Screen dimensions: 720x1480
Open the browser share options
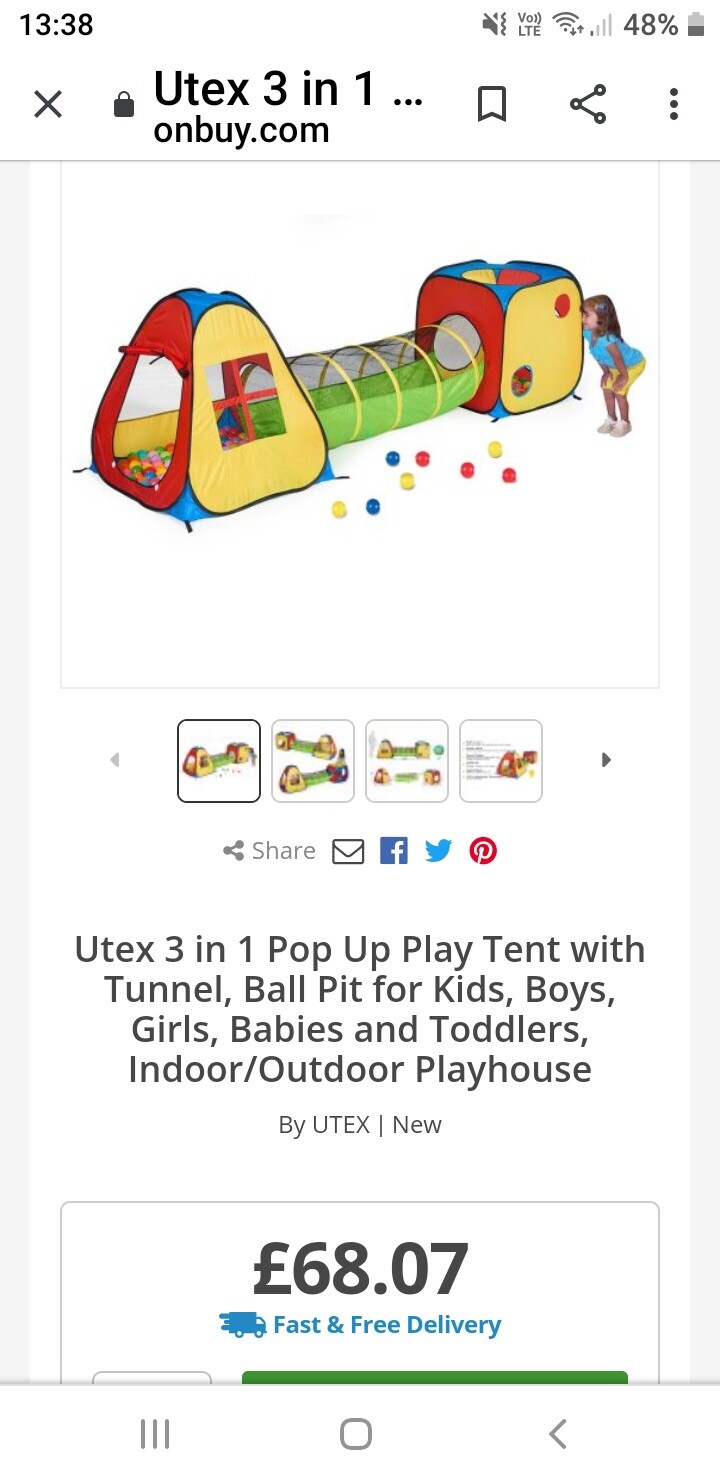click(587, 103)
